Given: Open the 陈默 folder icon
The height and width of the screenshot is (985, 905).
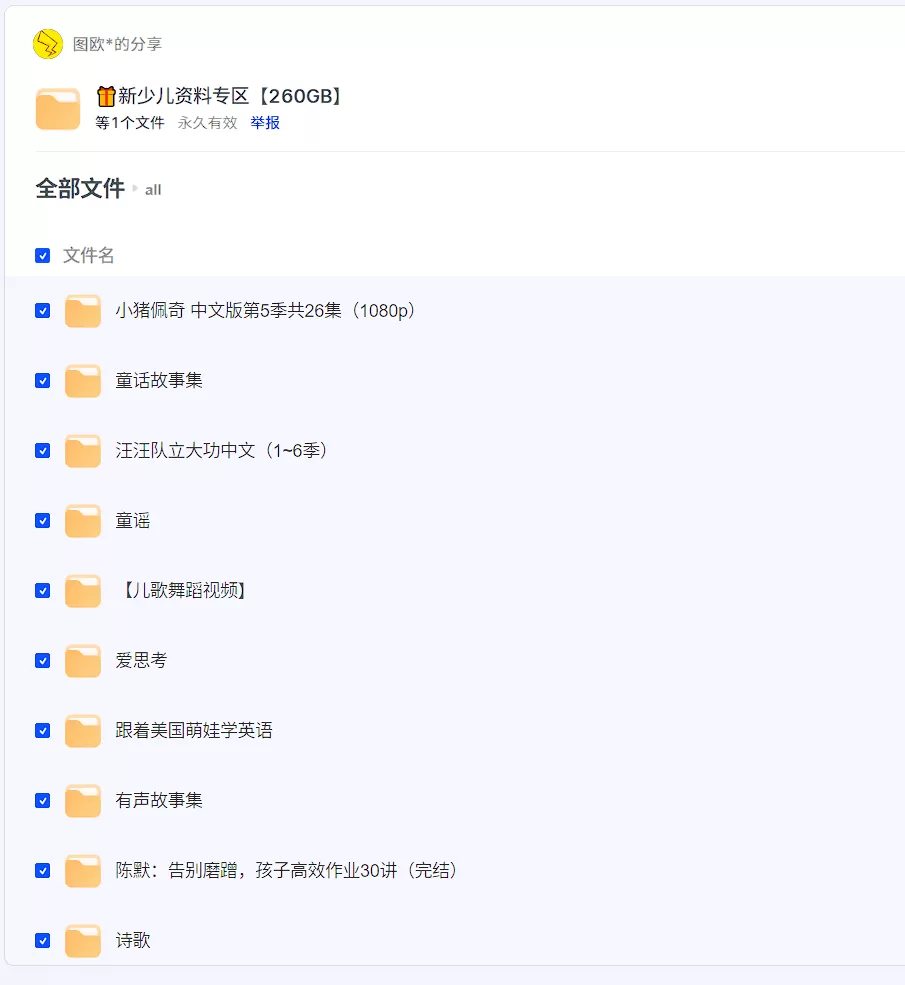Looking at the screenshot, I should click(x=83, y=870).
